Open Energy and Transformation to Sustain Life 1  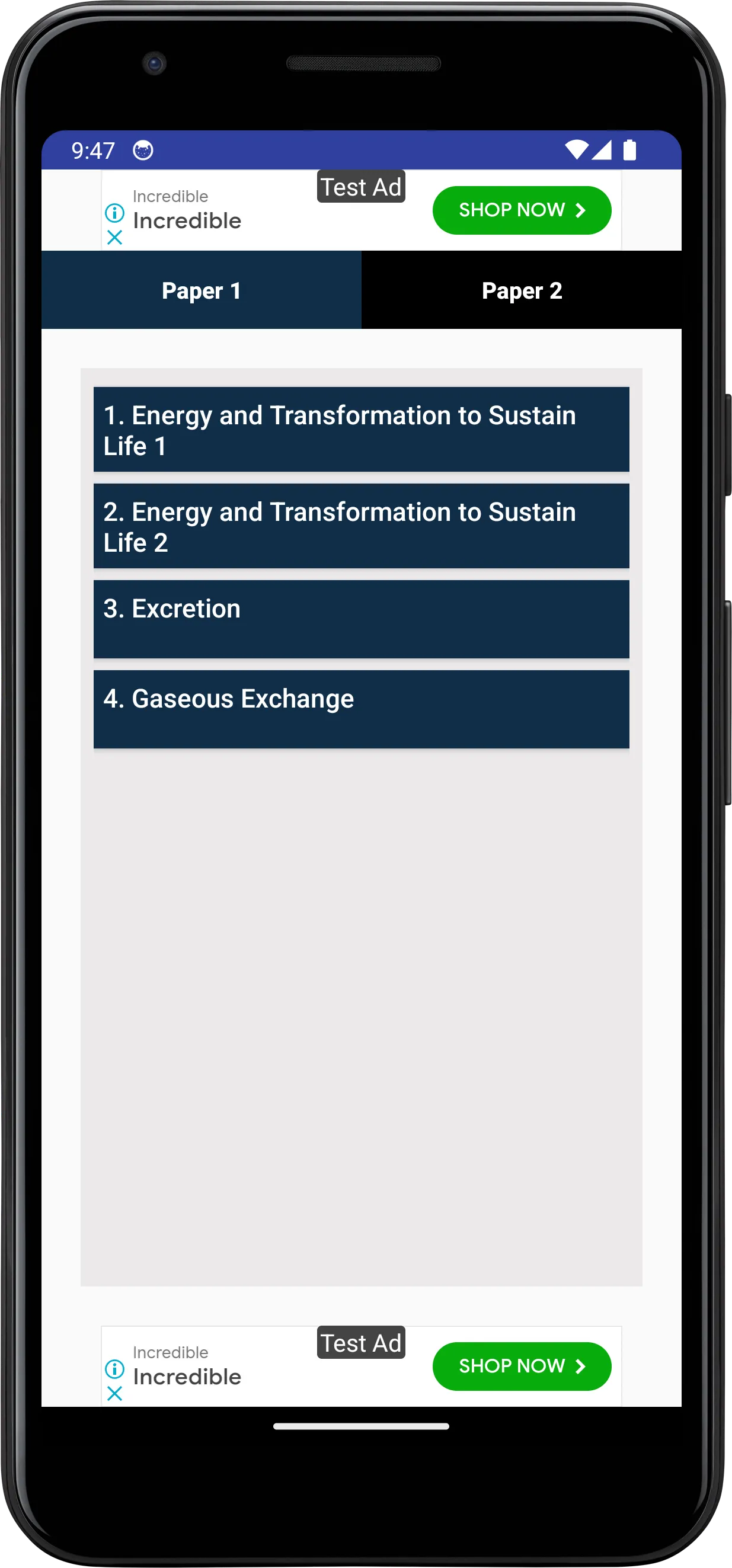(x=361, y=430)
